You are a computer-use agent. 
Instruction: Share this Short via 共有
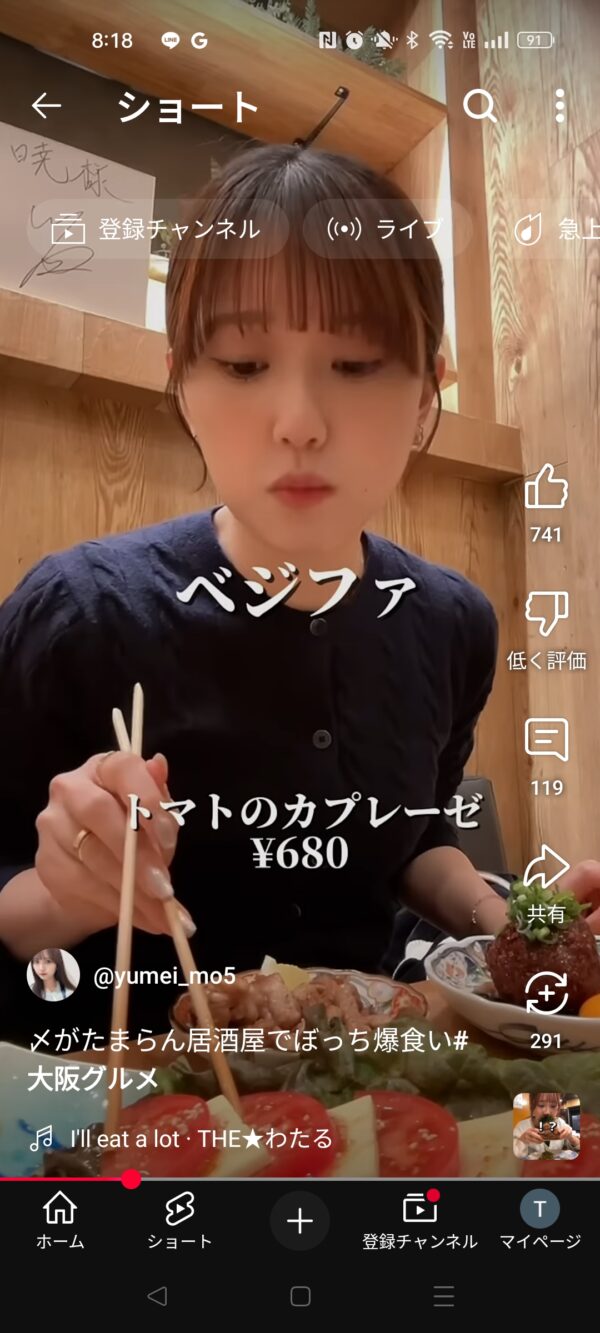pyautogui.click(x=546, y=868)
